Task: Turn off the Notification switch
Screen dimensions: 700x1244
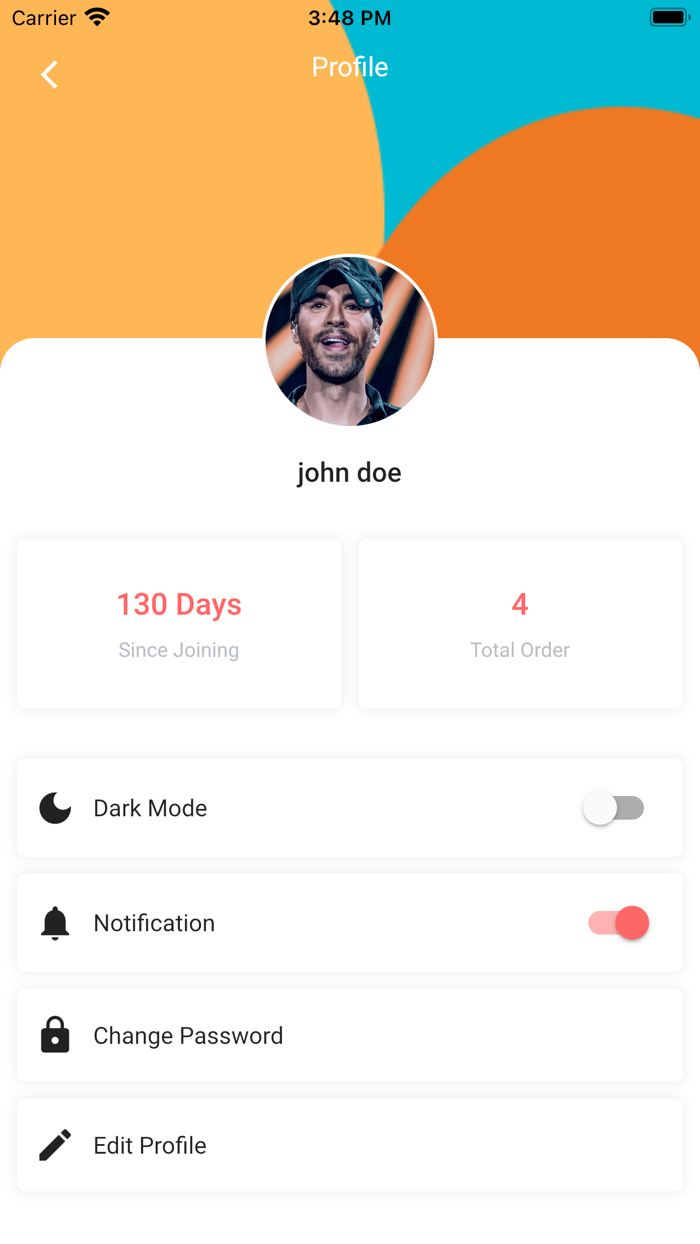Action: coord(619,923)
